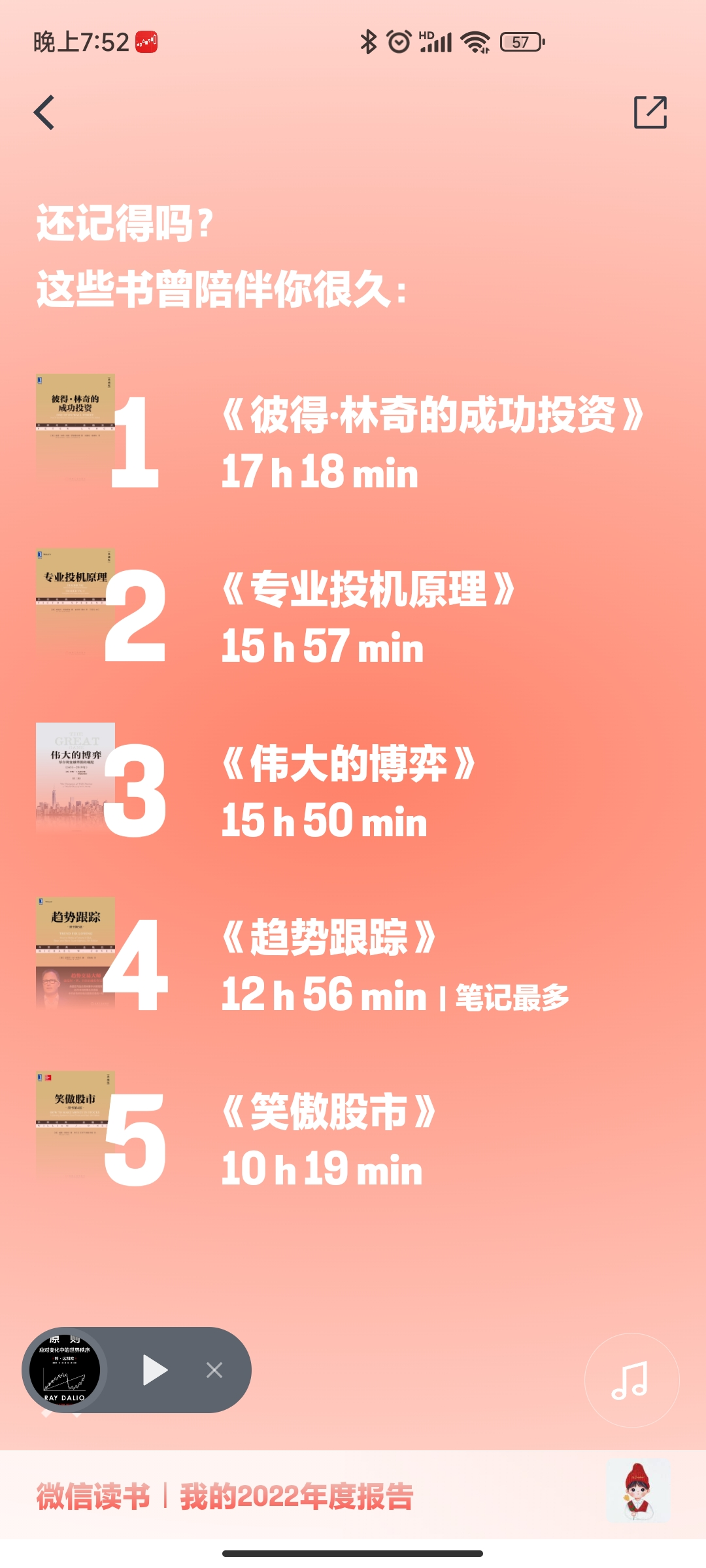
Task: Play the floating audiobook player
Action: pos(155,1370)
